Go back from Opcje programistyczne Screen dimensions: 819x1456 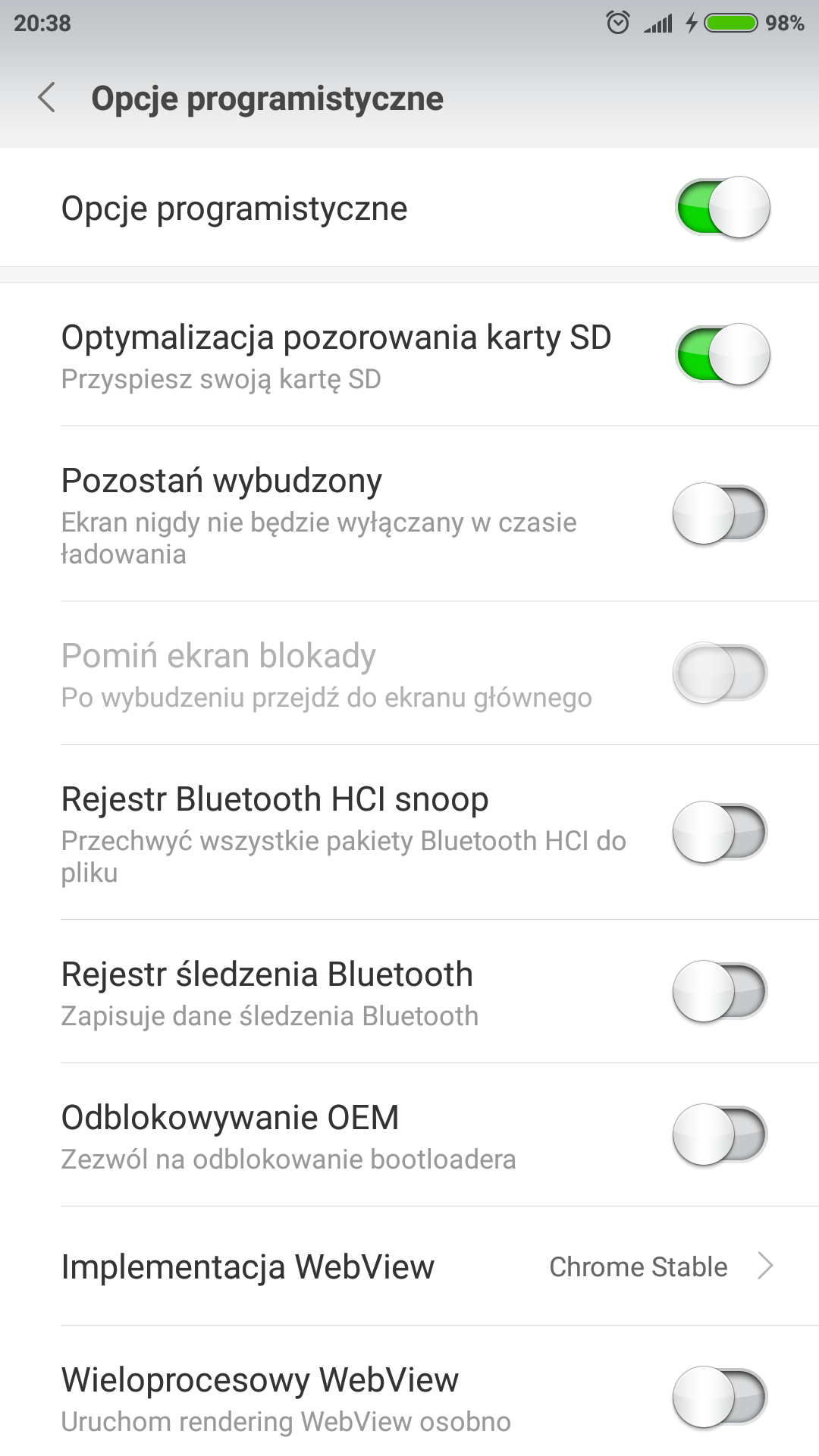pyautogui.click(x=47, y=99)
